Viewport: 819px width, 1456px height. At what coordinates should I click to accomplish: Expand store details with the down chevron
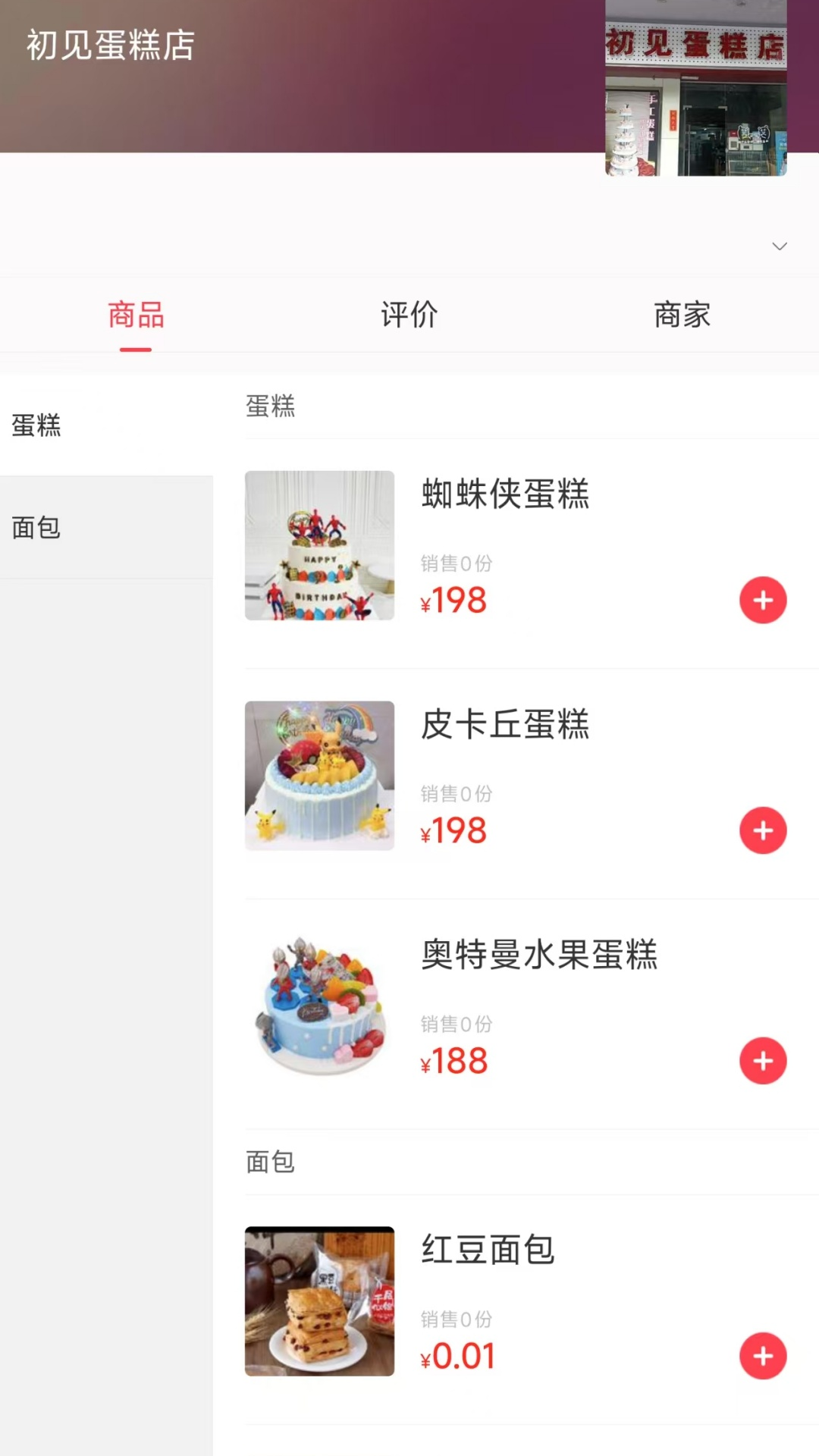[x=779, y=246]
